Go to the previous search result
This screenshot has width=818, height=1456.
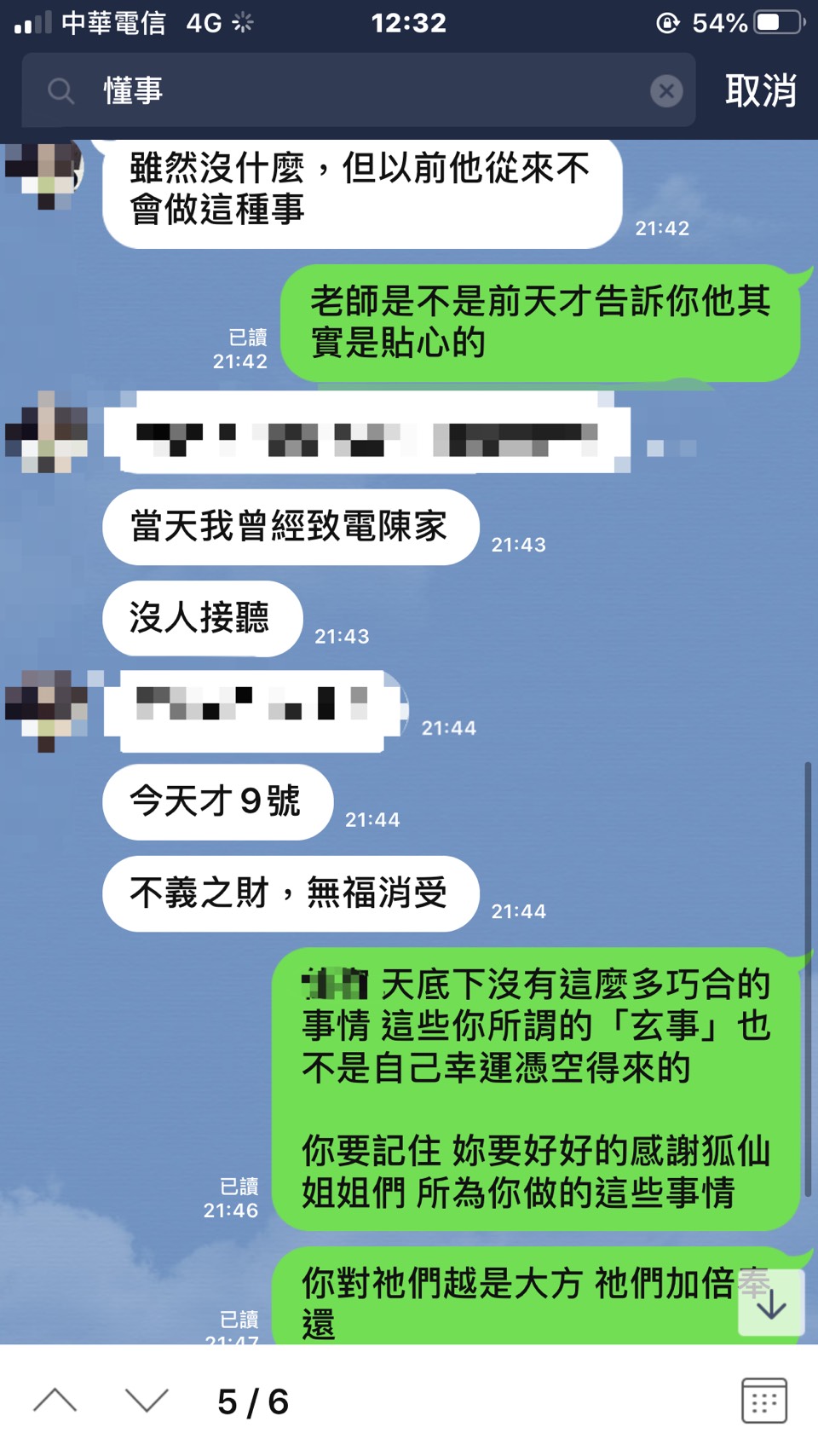[55, 1401]
